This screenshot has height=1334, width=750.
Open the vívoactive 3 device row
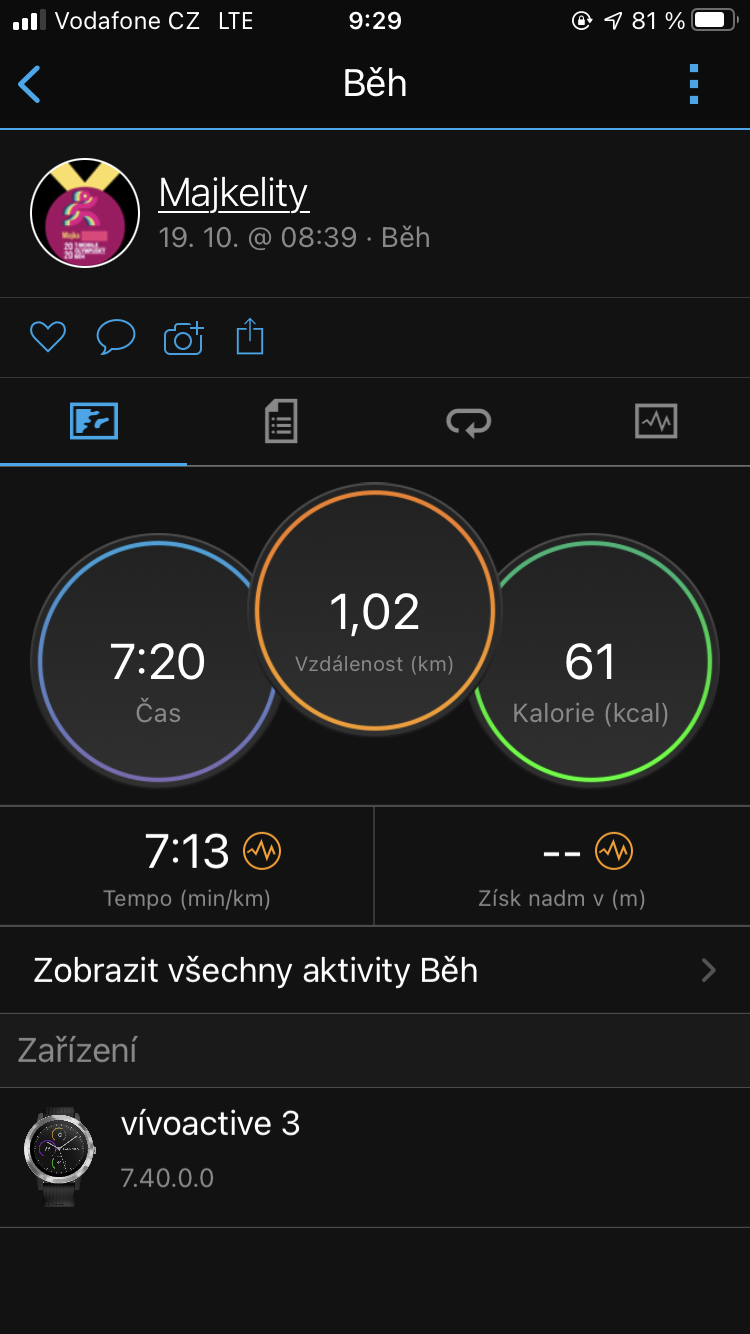coord(375,1157)
